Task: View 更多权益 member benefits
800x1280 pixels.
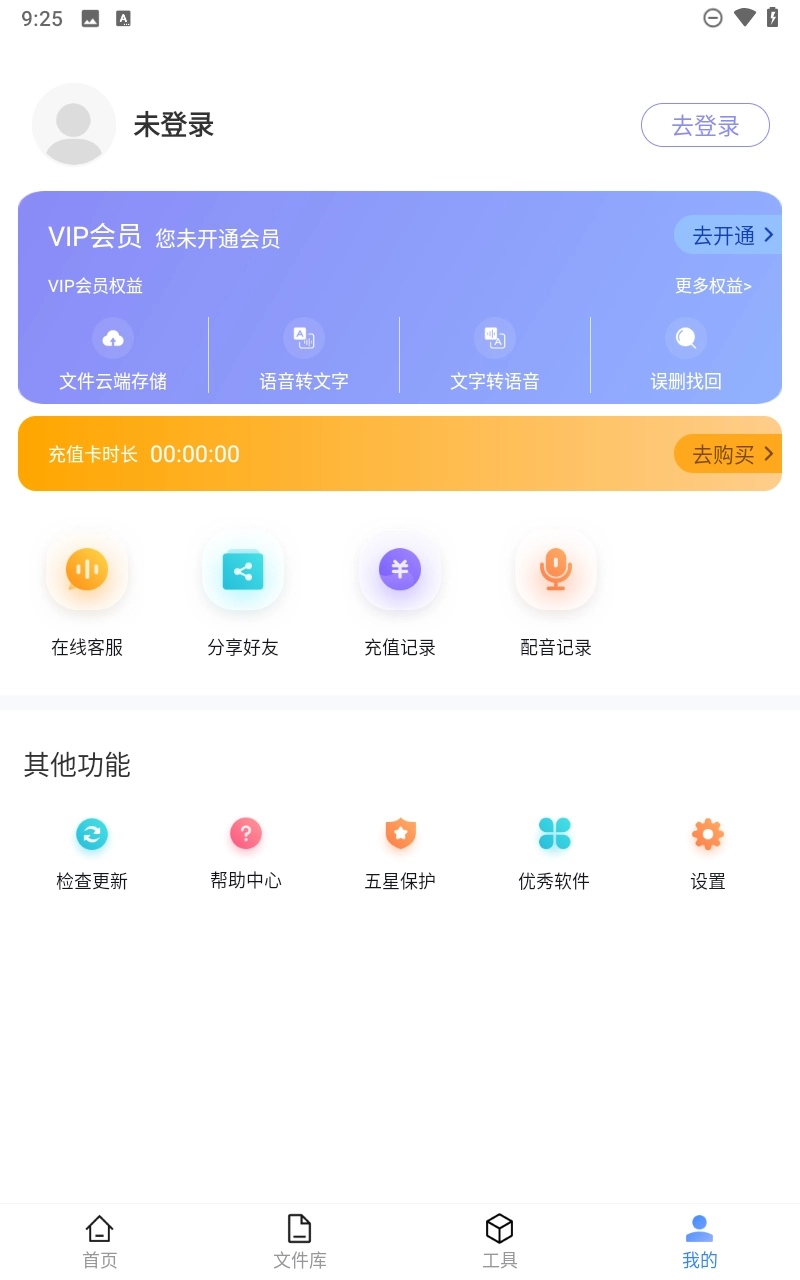Action: 713,286
